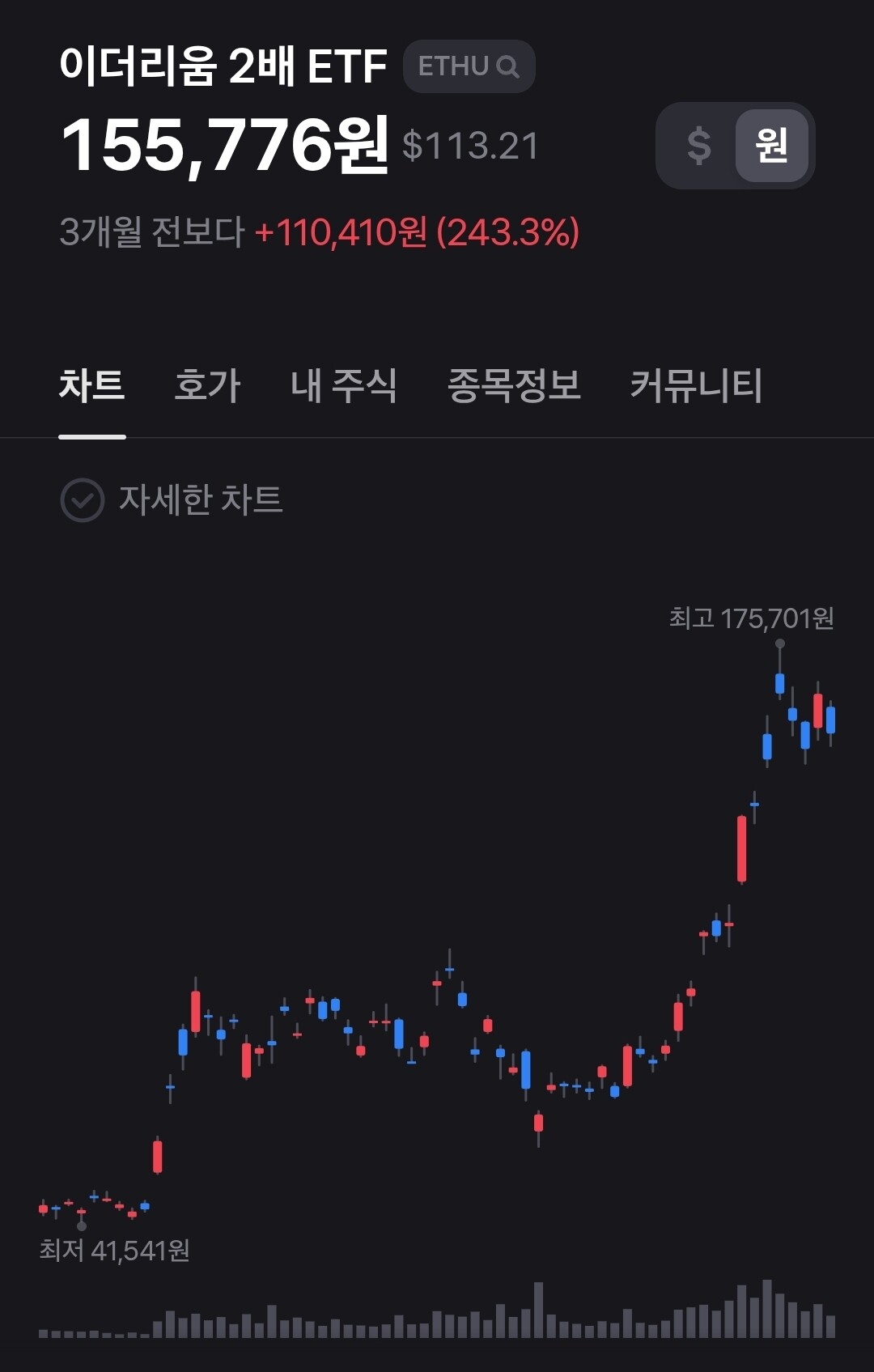Viewport: 874px width, 1372px height.
Task: View the 종목정보 tab
Action: [514, 385]
